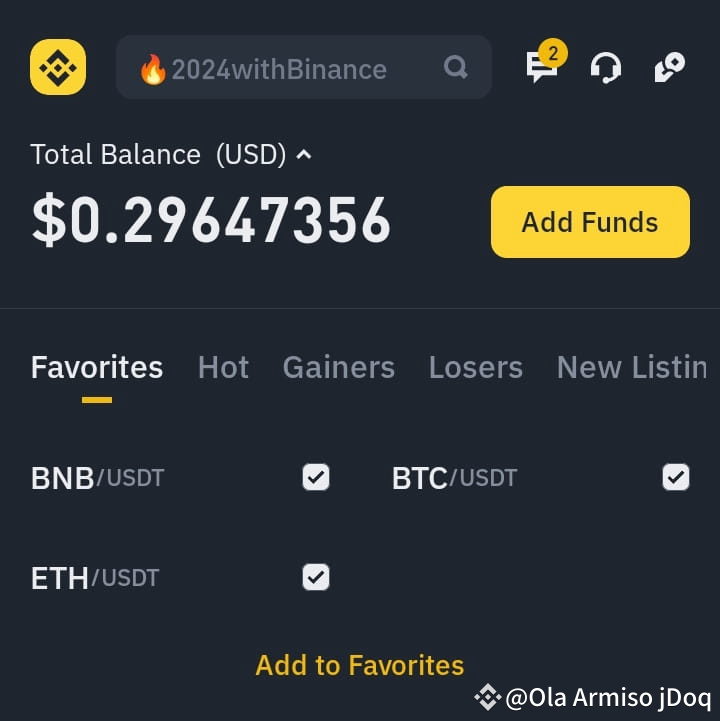Contact customer support using the headset icon
720x721 pixels.
click(x=605, y=69)
